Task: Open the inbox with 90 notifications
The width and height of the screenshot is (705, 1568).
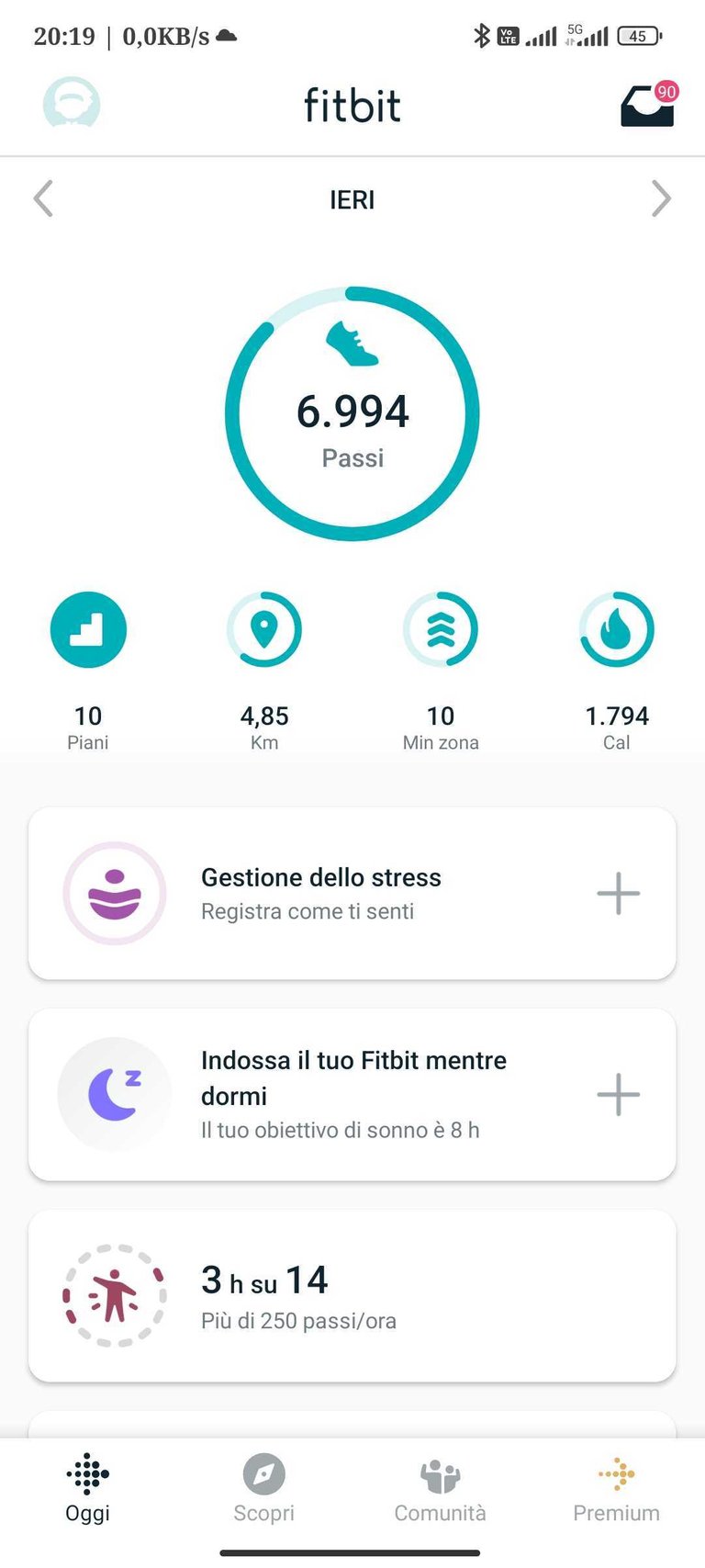Action: [649, 104]
